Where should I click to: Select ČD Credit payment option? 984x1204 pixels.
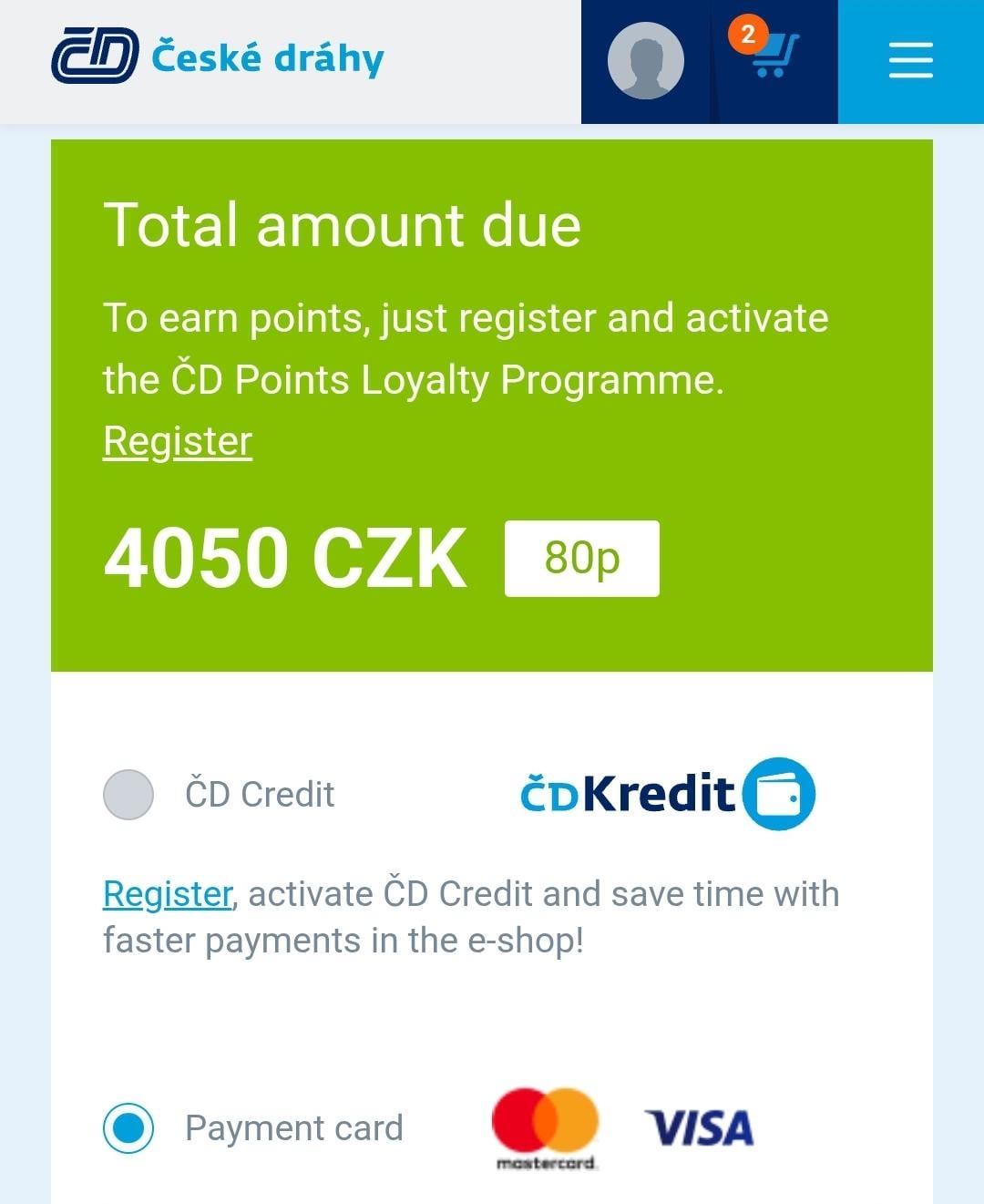coord(128,794)
